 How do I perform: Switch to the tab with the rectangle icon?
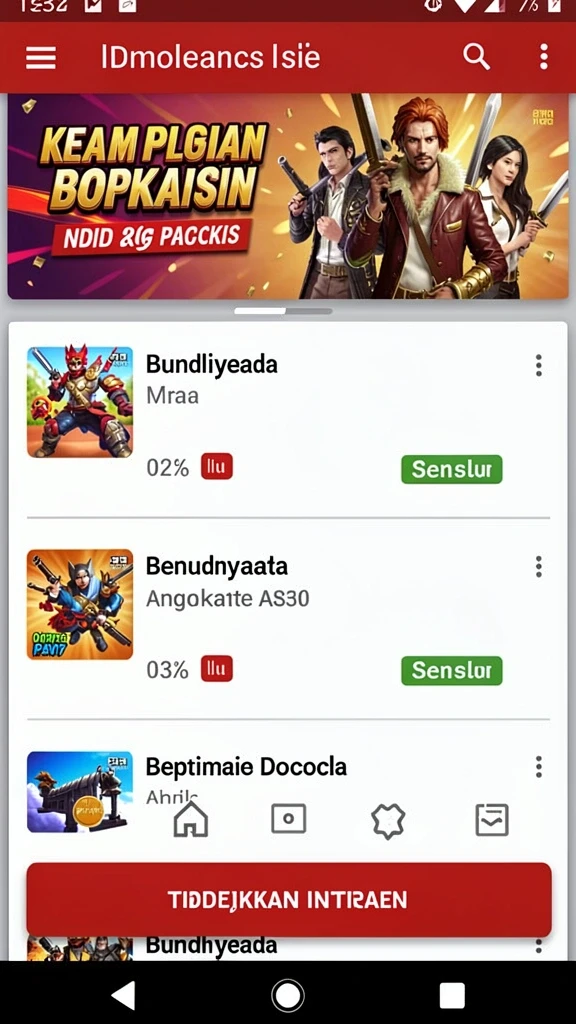tap(289, 818)
